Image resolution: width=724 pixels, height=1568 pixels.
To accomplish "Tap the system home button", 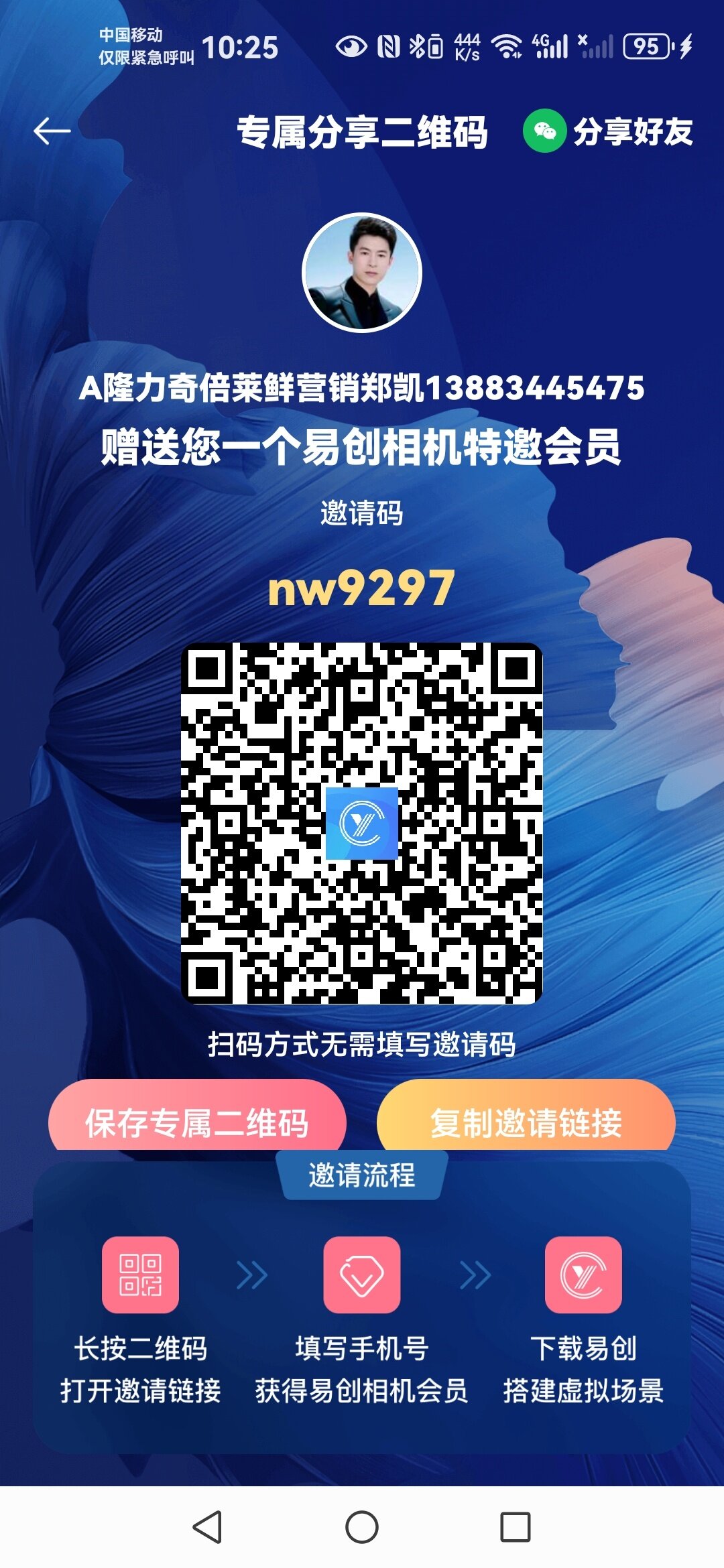I will click(362, 1527).
